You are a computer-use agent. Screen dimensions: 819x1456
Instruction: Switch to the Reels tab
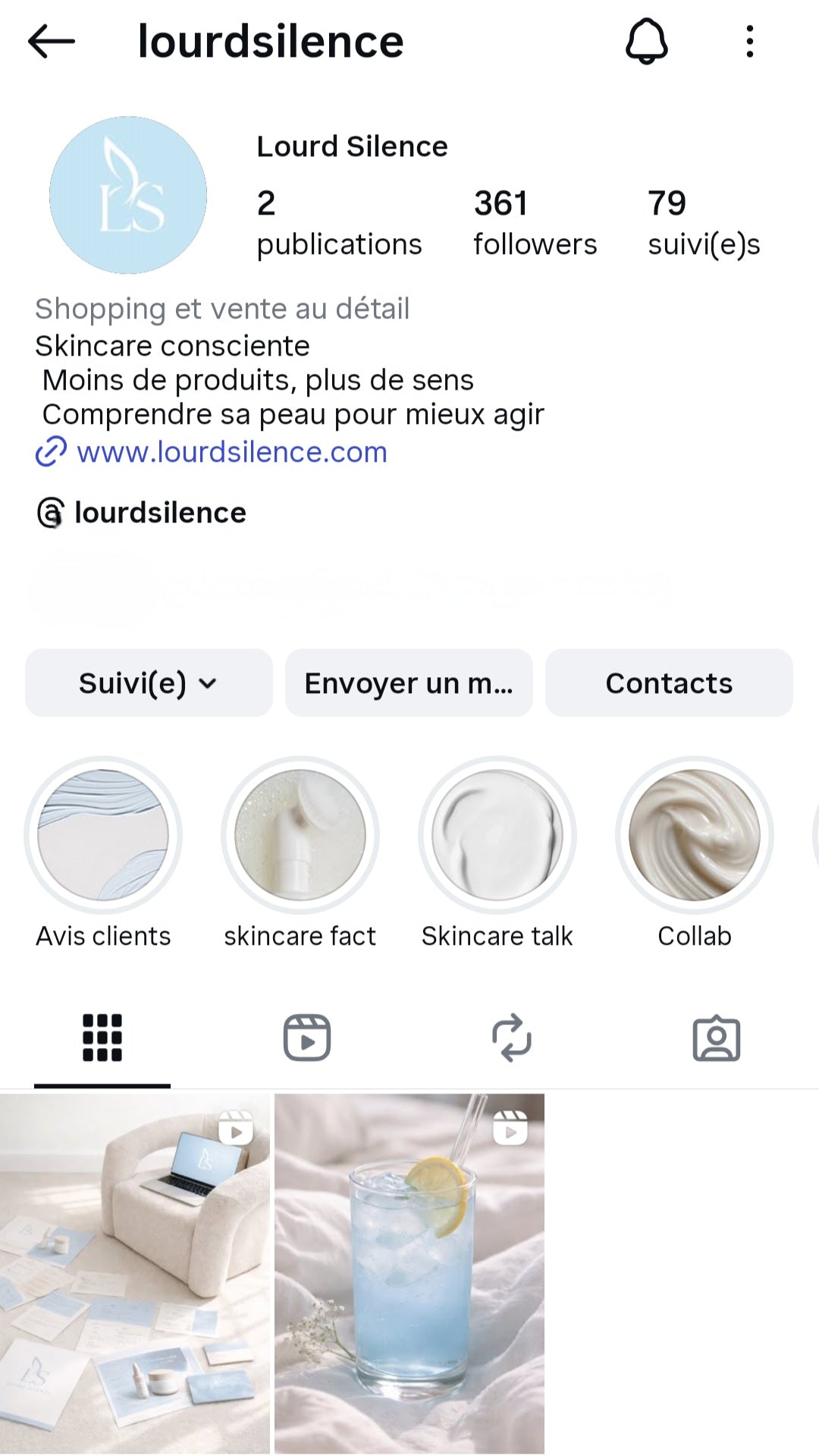(307, 1037)
